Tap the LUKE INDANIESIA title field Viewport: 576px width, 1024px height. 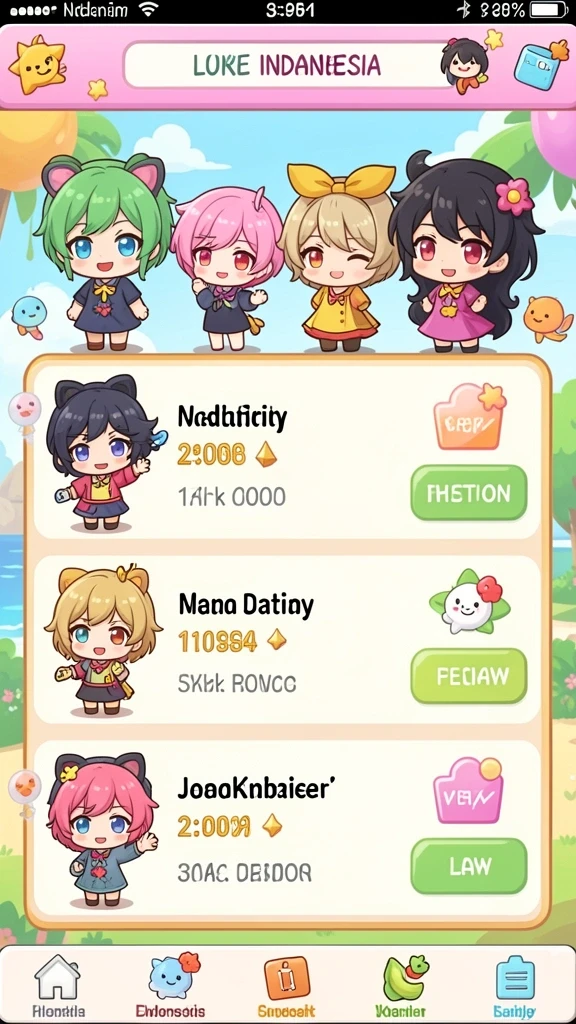tap(287, 65)
